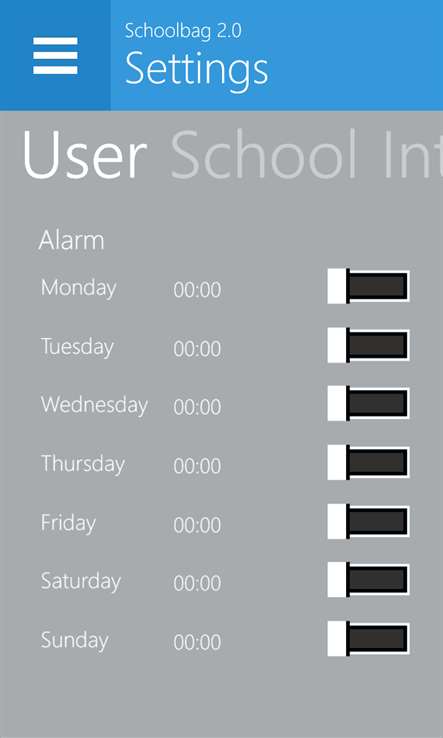Screen dimensions: 443x738
Task: Enable the Tuesday alarm
Action: pos(369,345)
